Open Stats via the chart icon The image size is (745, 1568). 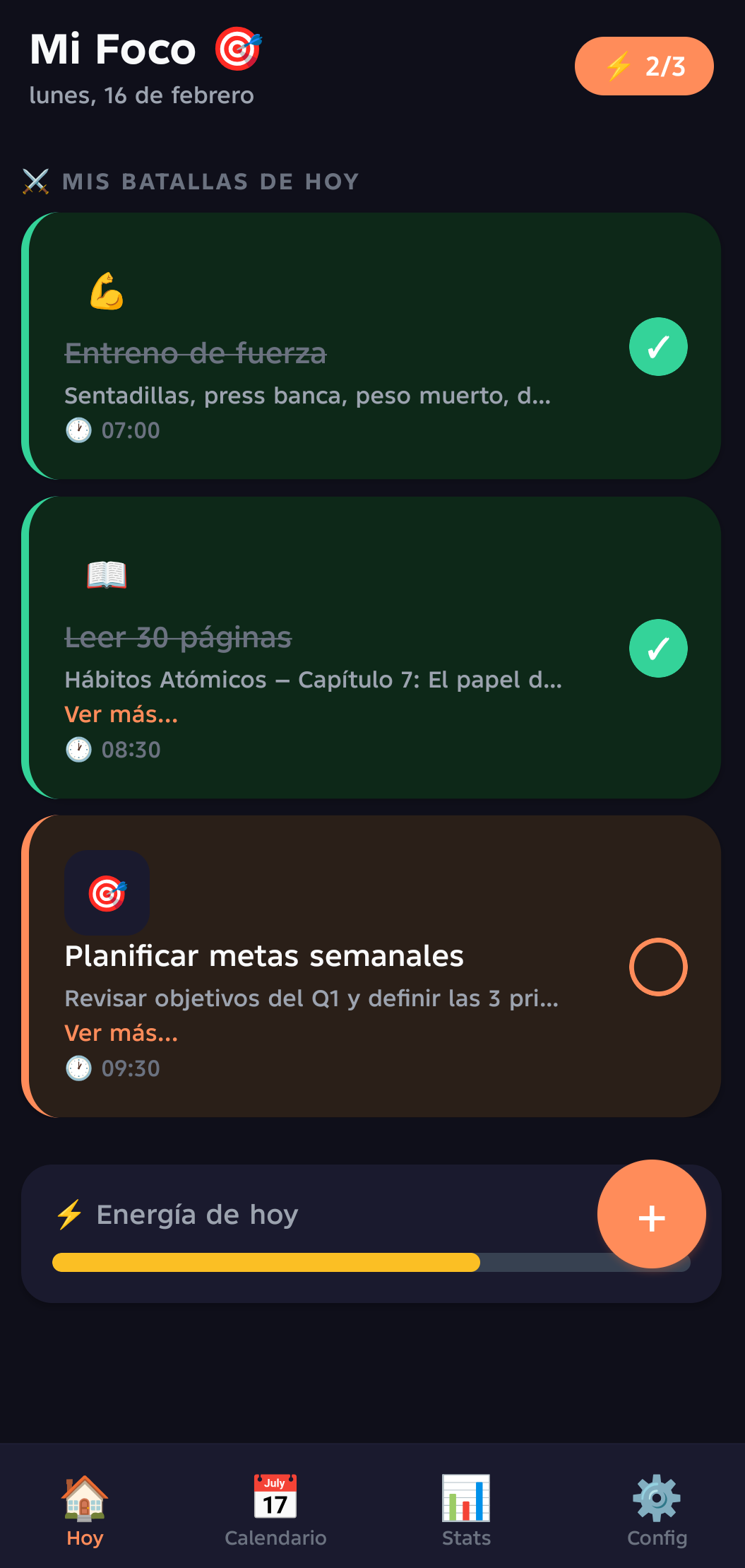coord(465,1498)
